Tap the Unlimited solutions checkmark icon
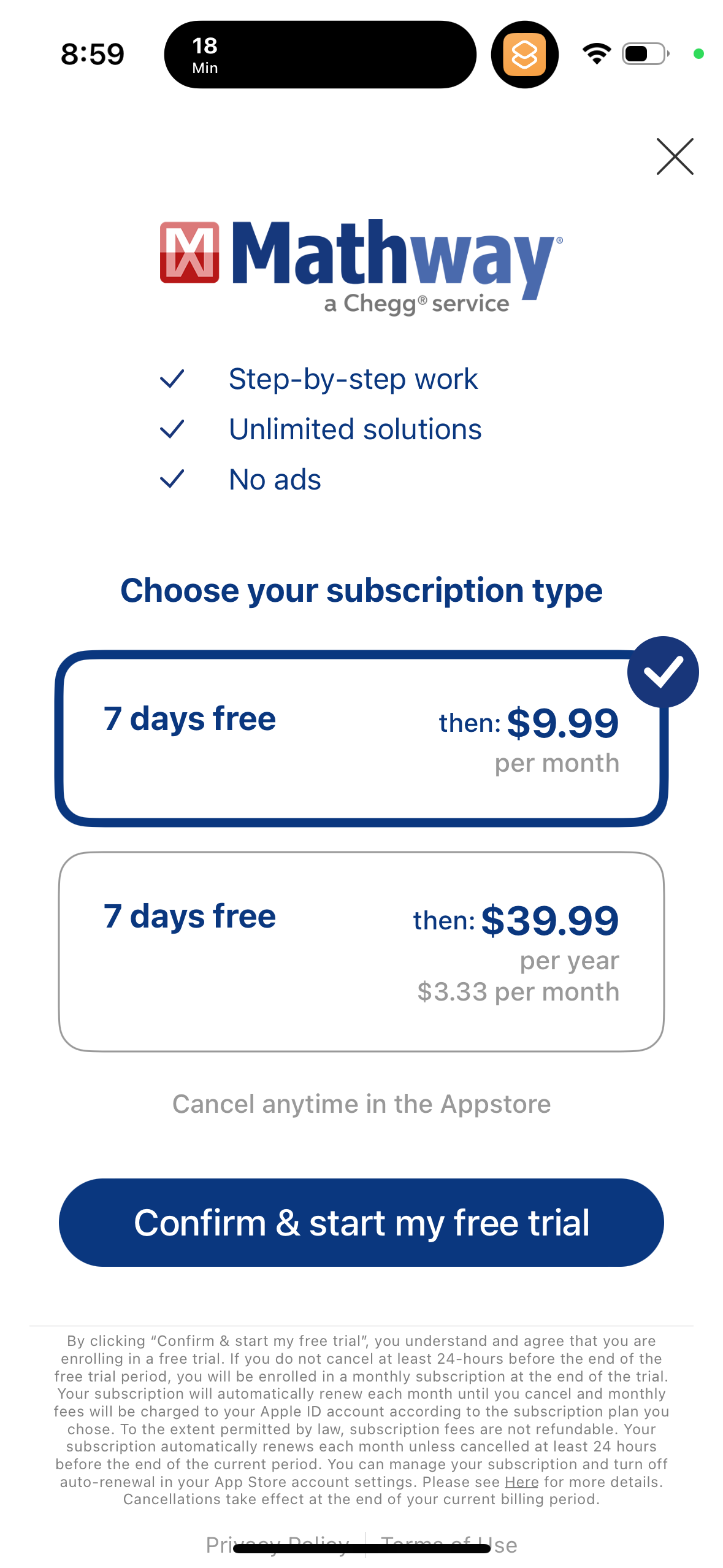The width and height of the screenshot is (723, 1568). tap(173, 429)
